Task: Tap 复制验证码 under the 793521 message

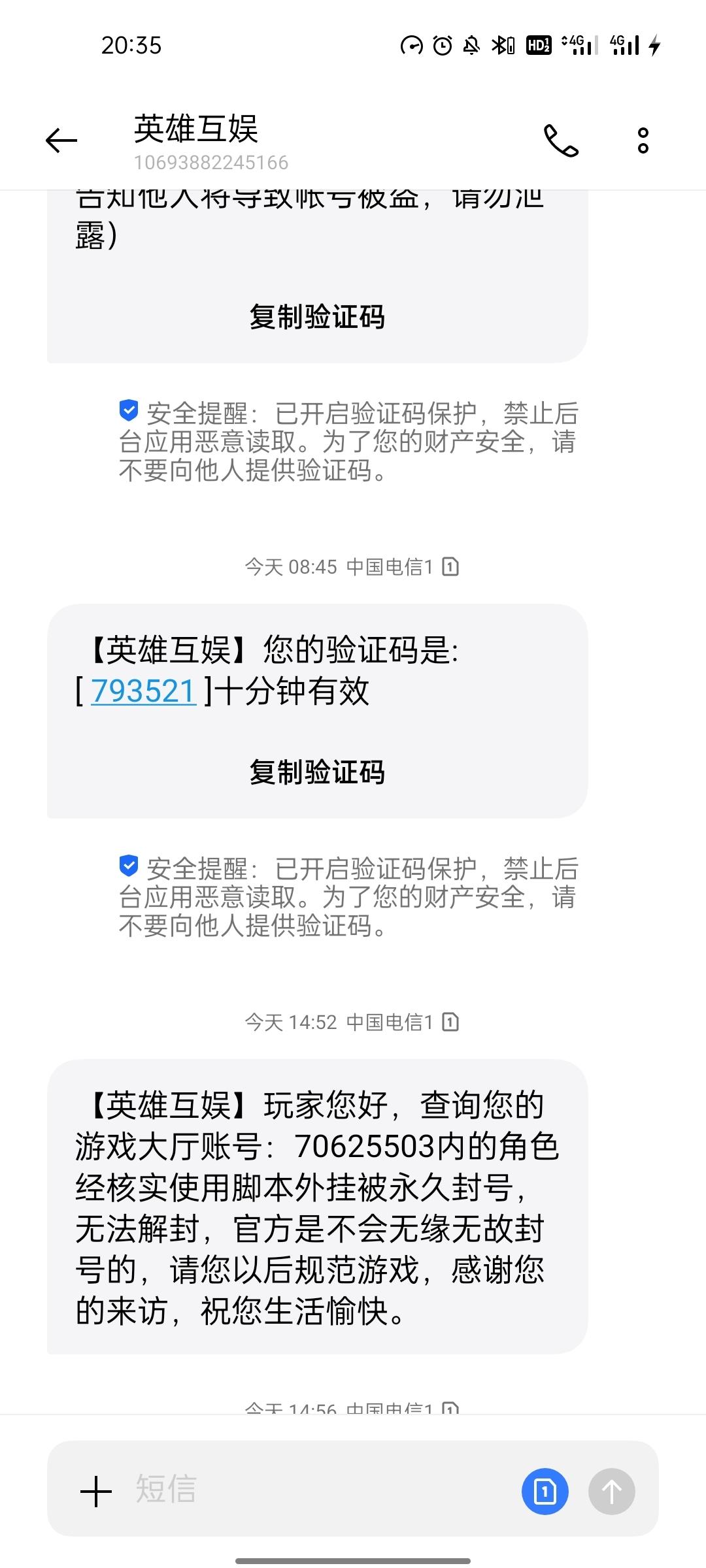Action: 317,772
